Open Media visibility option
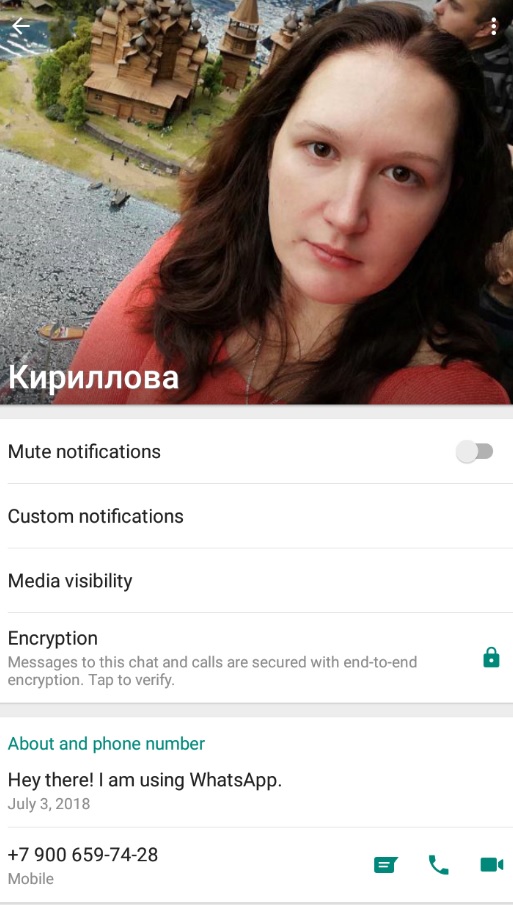 256,581
